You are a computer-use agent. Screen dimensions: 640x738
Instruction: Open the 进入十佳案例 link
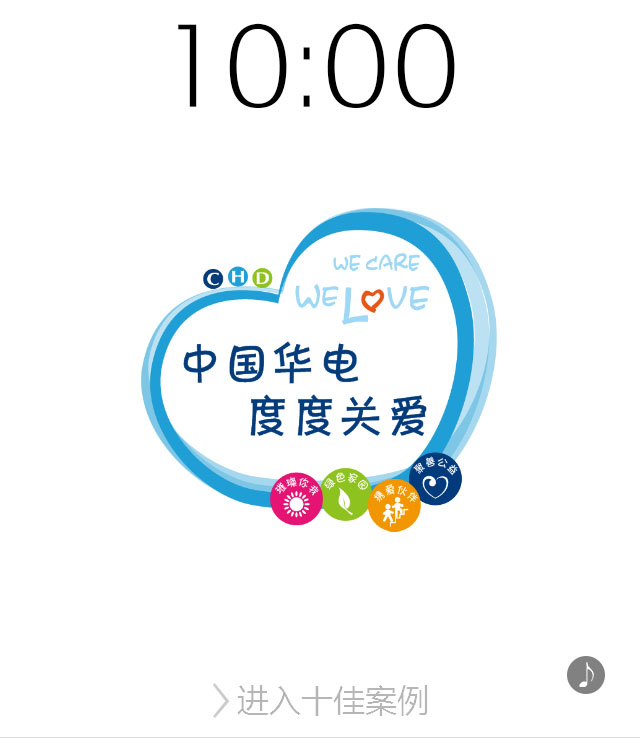coord(321,700)
